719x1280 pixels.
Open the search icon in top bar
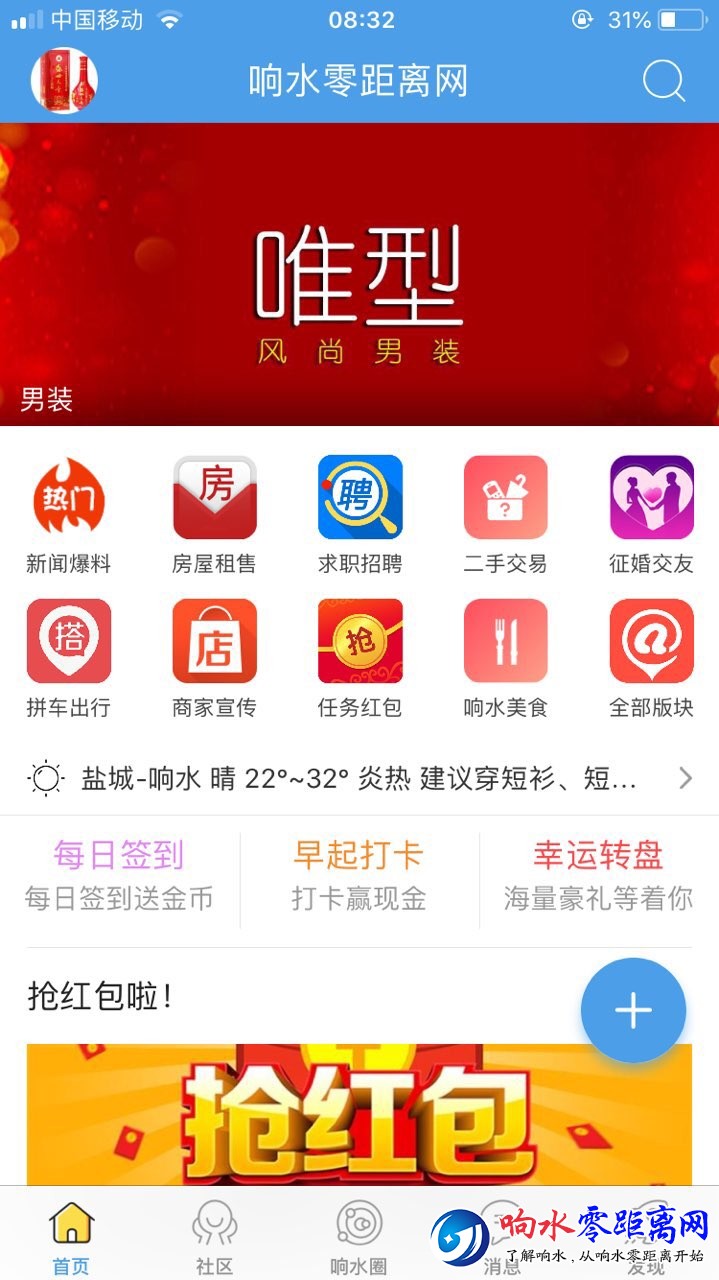click(x=663, y=80)
